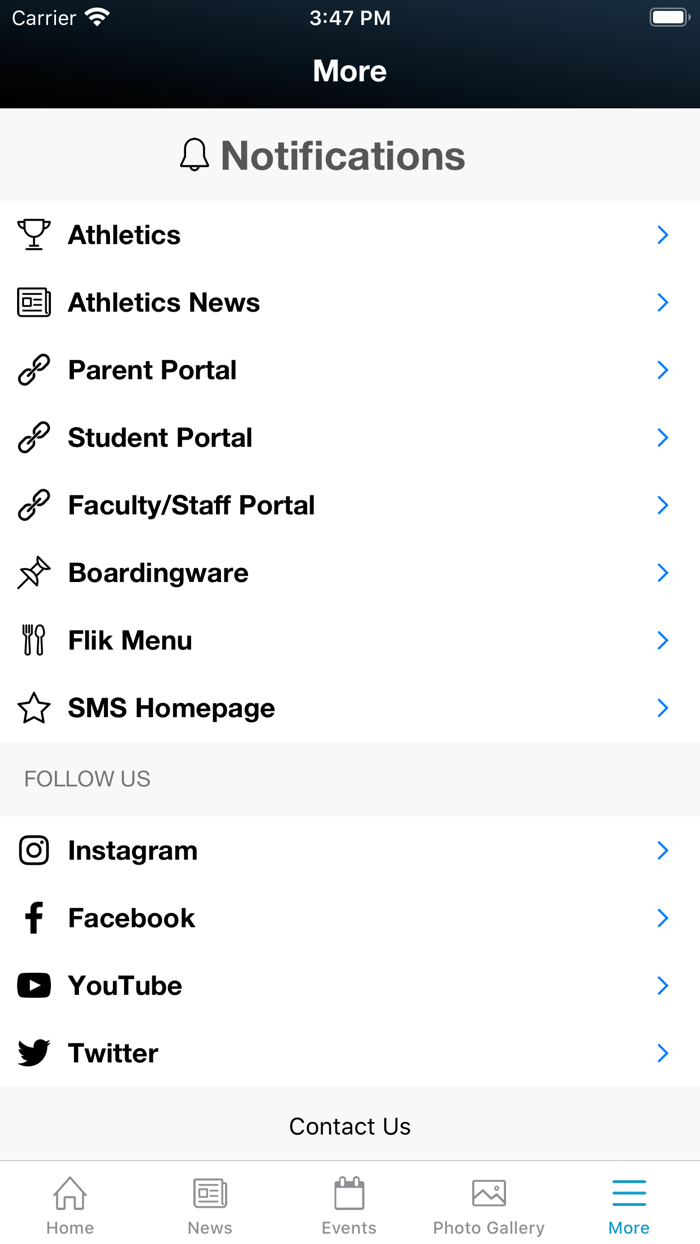Switch to the News tab

pyautogui.click(x=210, y=1206)
